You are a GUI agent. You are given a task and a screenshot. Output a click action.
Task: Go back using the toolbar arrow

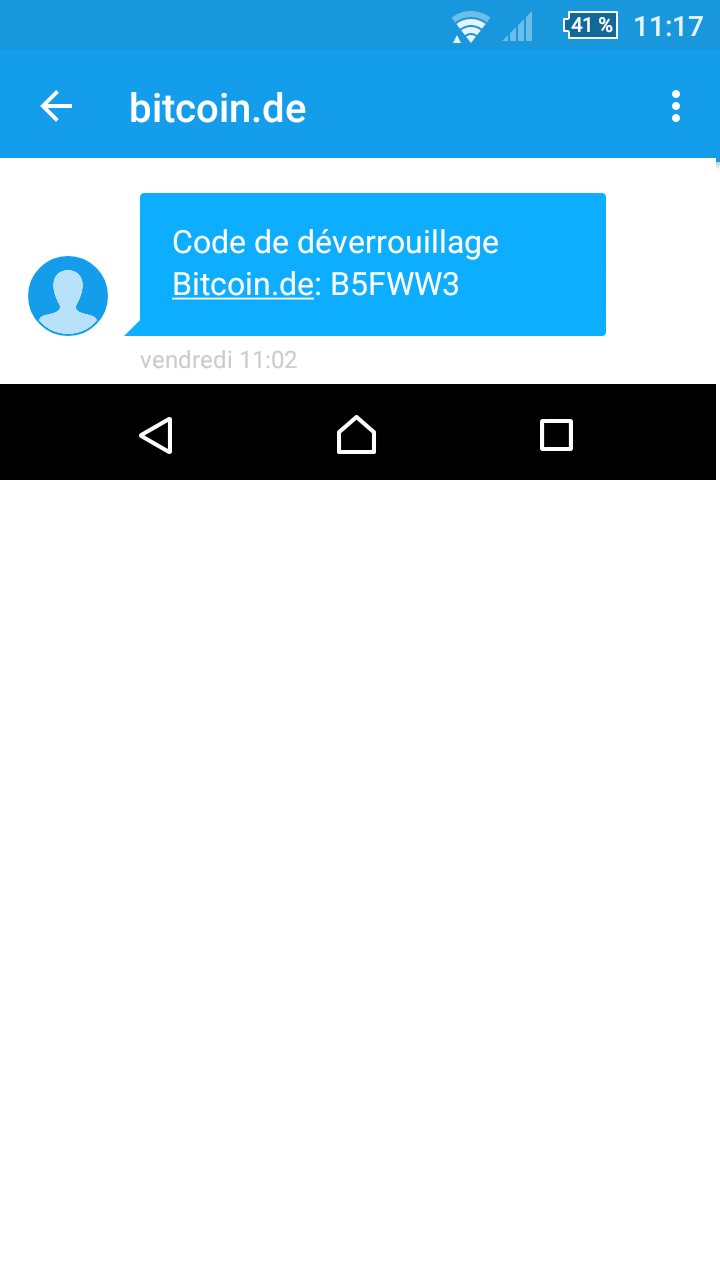(56, 106)
